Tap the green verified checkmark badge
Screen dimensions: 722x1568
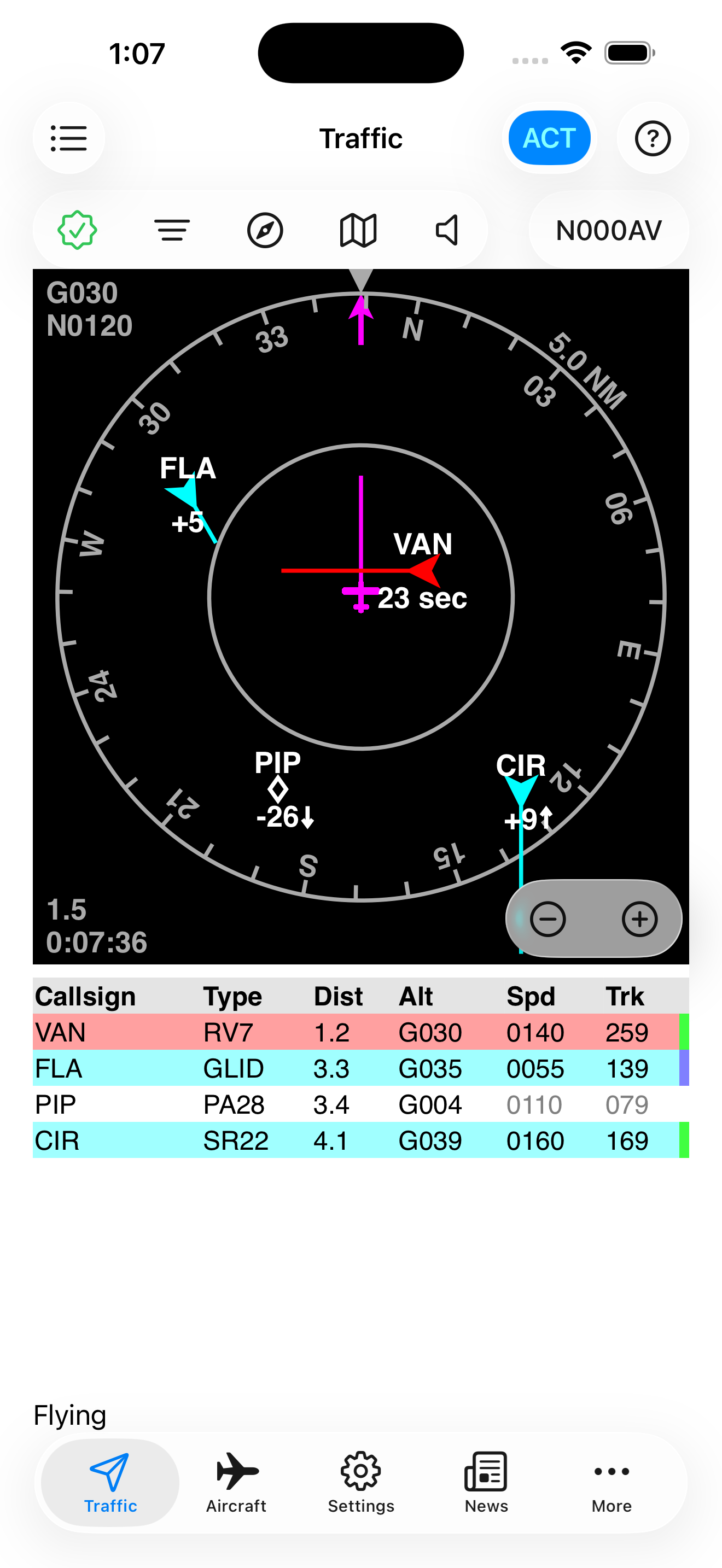[x=77, y=230]
